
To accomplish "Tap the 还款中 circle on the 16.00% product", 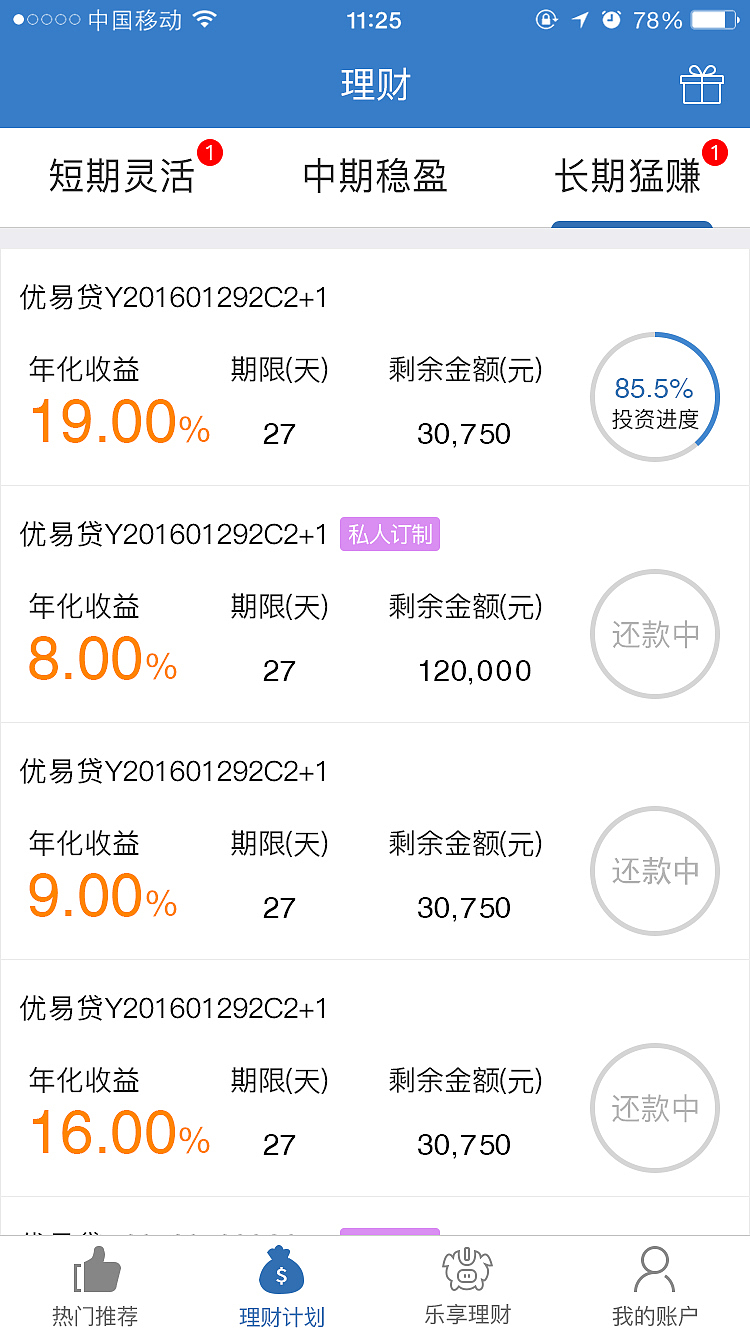I will point(654,1108).
